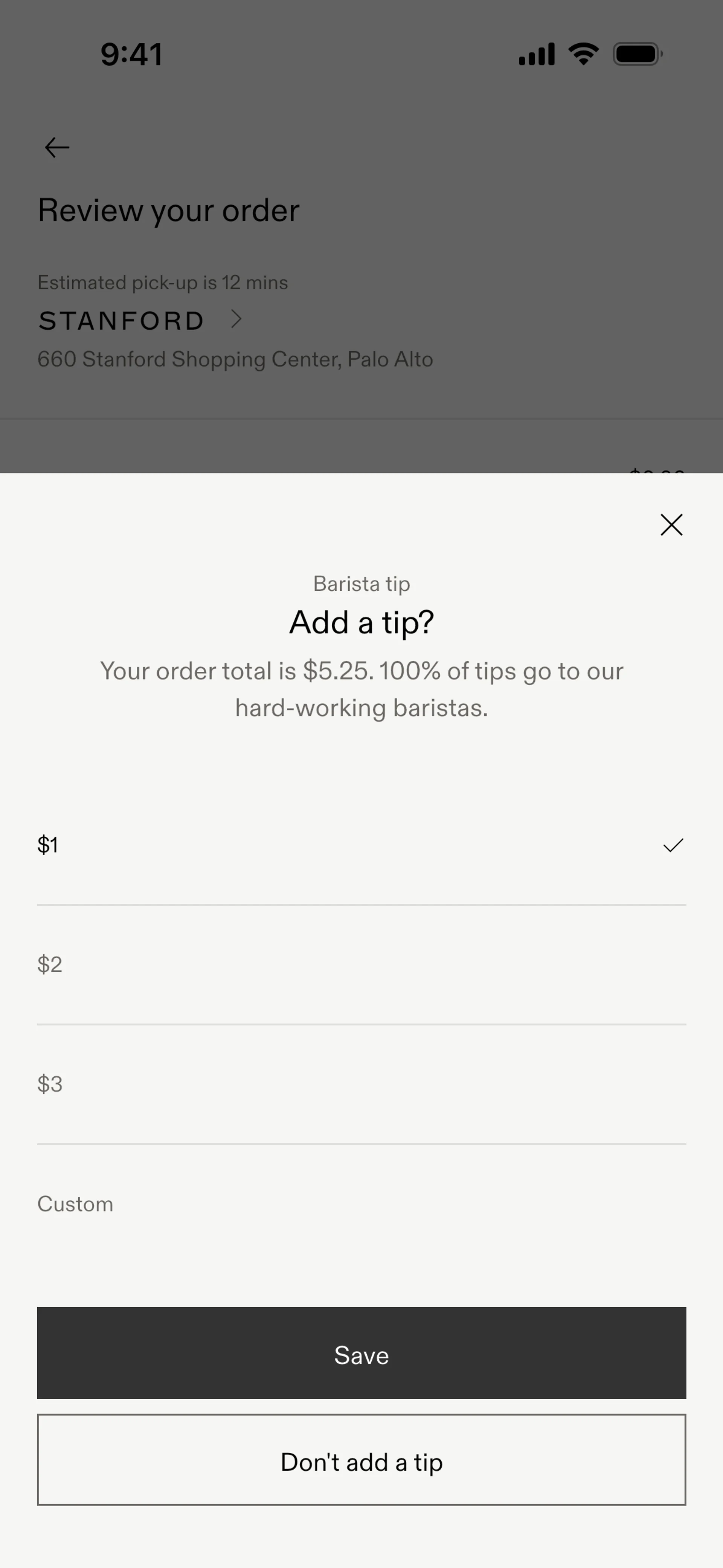Tap Don't add a tip
723x1568 pixels.
tap(361, 1461)
